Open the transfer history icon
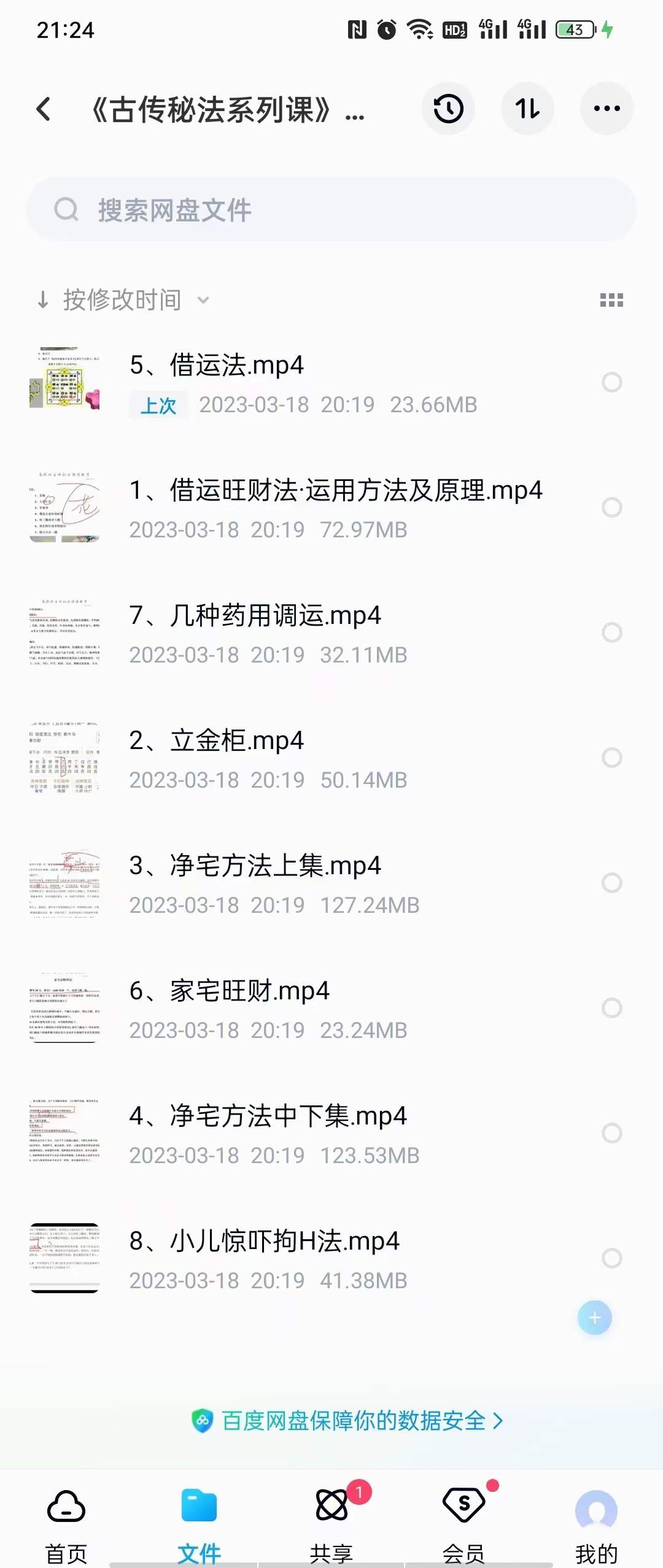Image resolution: width=663 pixels, height=1568 pixels. pyautogui.click(x=449, y=109)
